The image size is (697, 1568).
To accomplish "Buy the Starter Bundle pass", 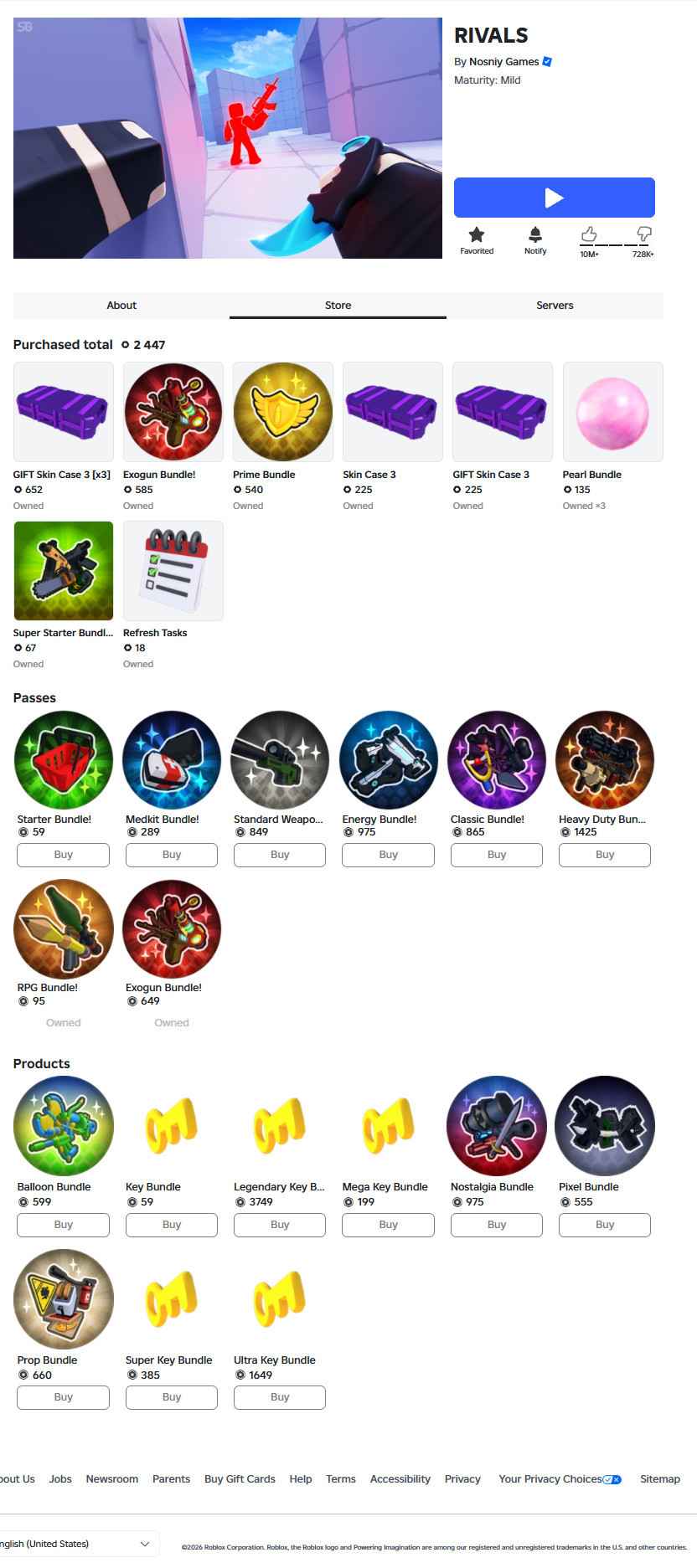I will [64, 855].
